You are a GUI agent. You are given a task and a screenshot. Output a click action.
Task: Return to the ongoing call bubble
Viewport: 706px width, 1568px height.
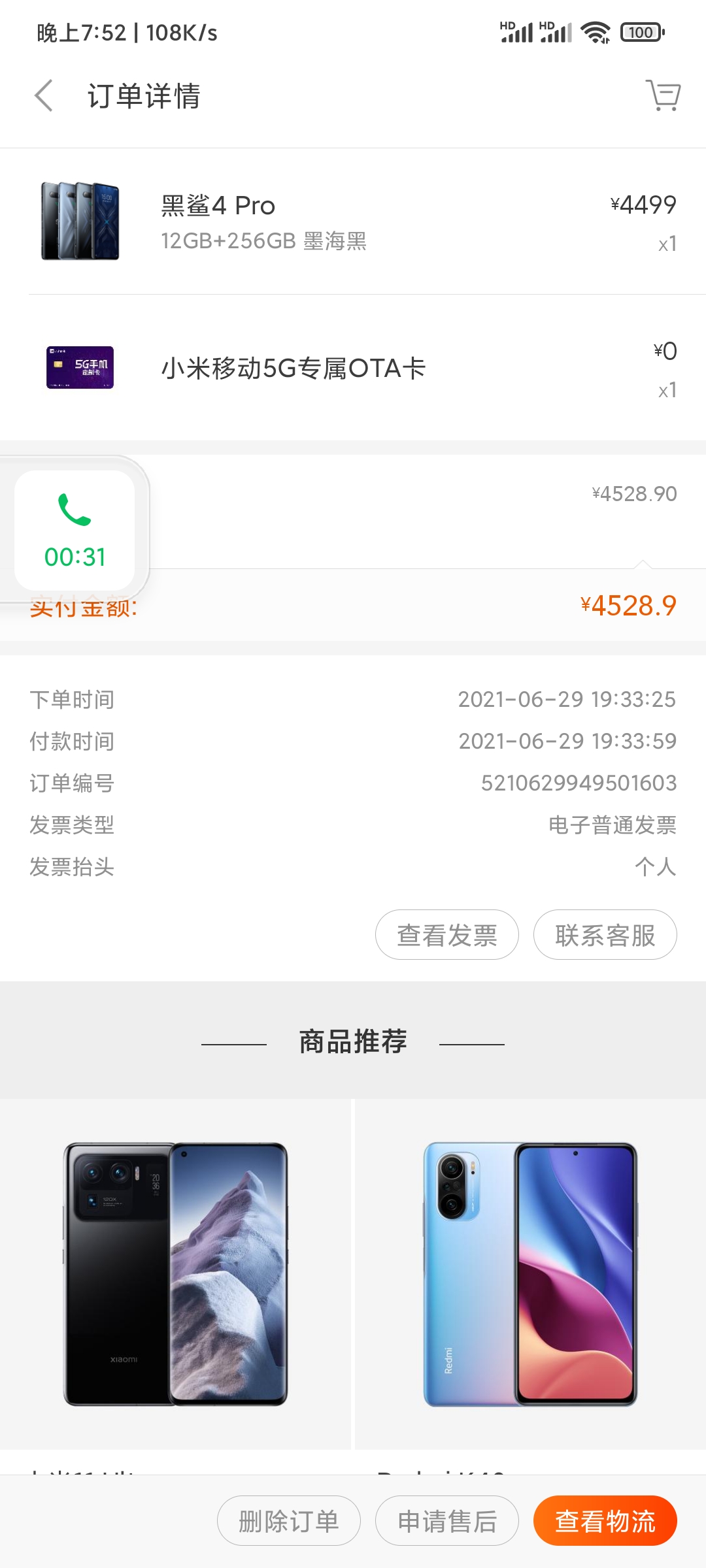[x=75, y=531]
